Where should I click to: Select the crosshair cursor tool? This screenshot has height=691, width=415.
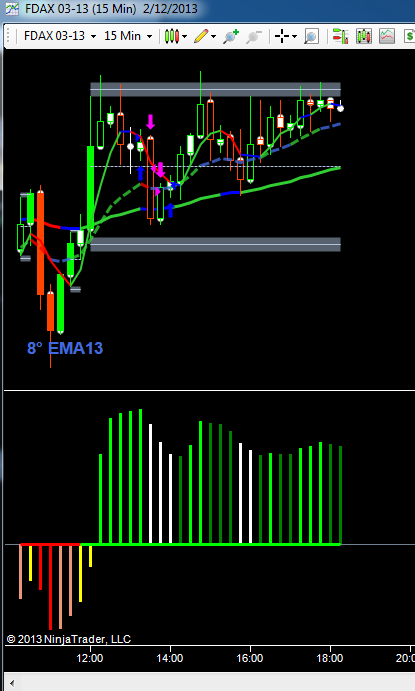285,36
